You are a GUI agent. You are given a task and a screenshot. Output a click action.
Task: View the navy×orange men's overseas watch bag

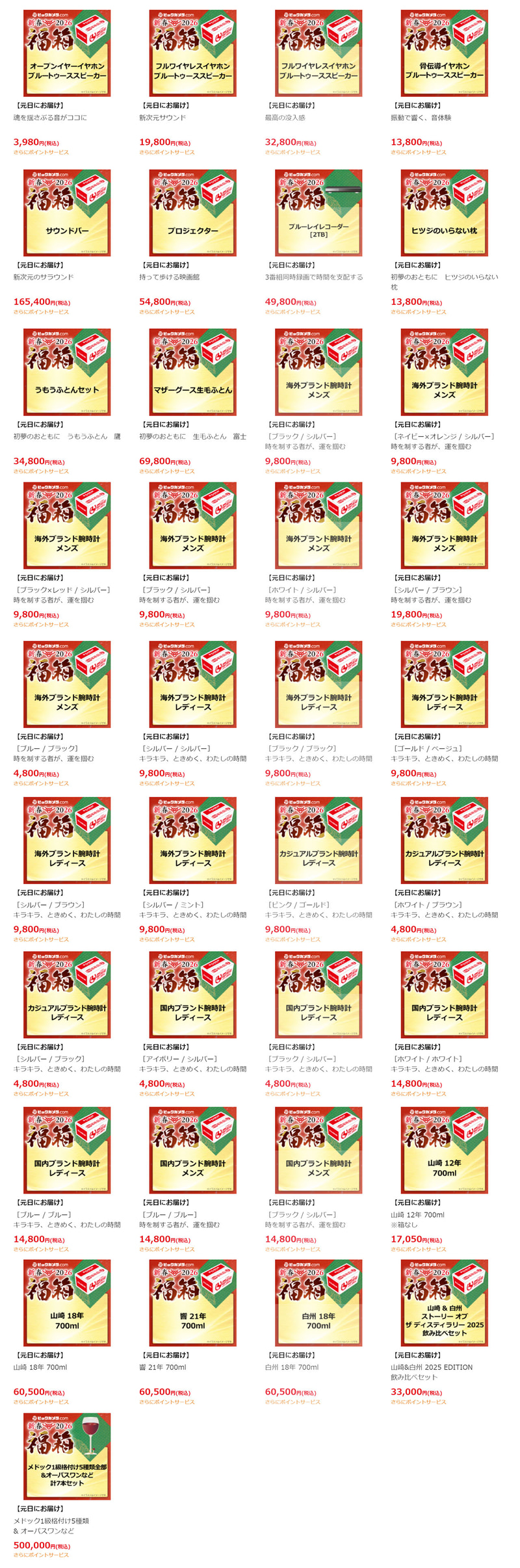click(444, 372)
